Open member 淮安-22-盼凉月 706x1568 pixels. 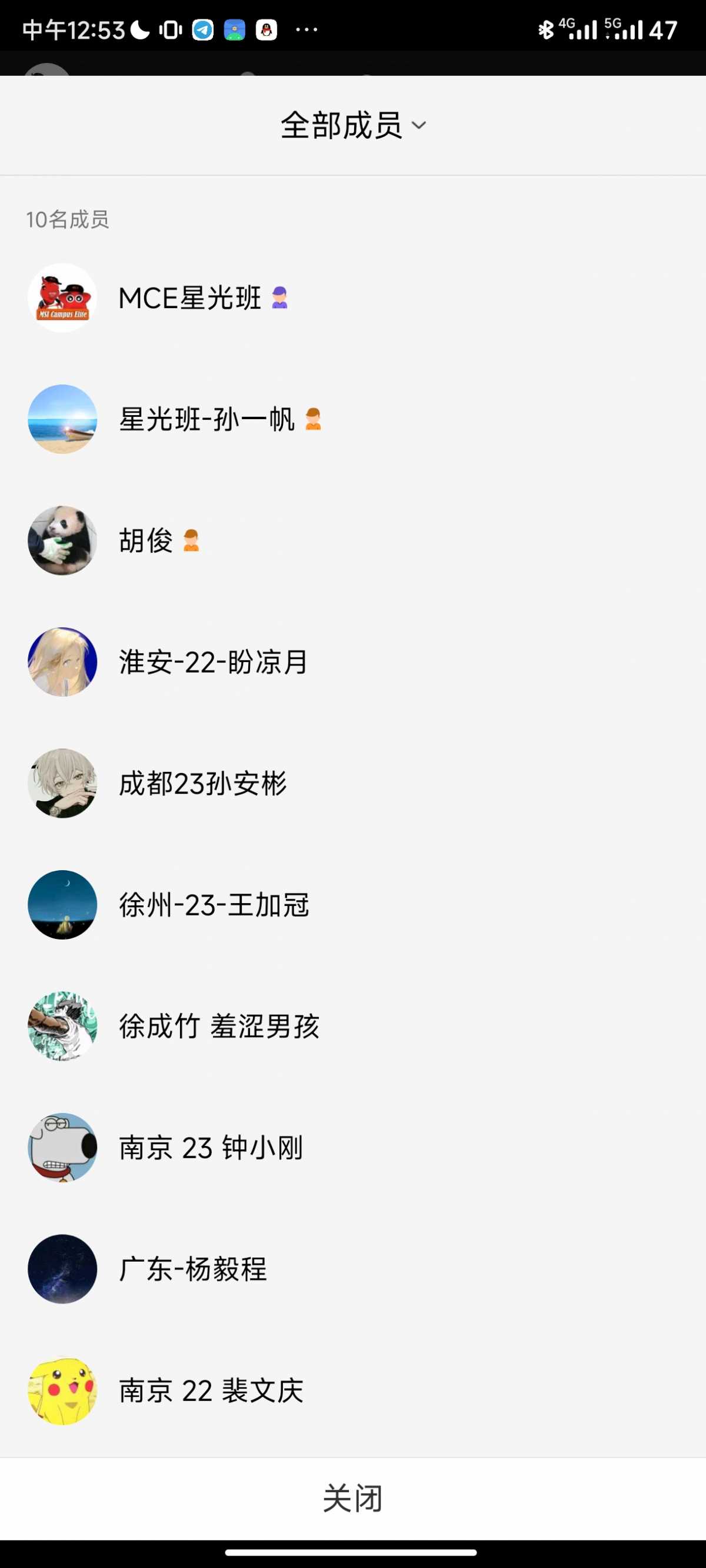[213, 661]
